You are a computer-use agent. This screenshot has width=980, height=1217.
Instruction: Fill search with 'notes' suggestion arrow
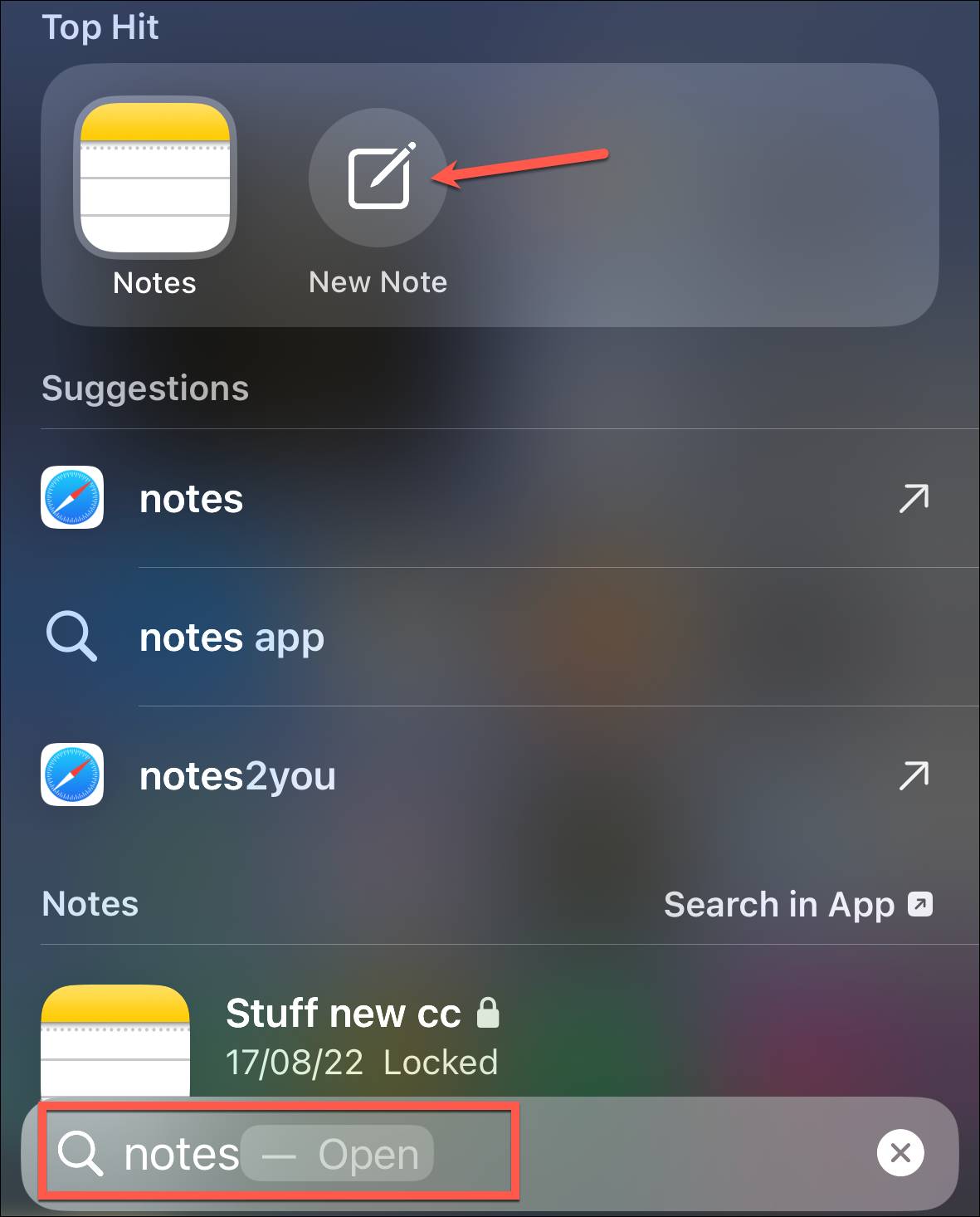914,499
